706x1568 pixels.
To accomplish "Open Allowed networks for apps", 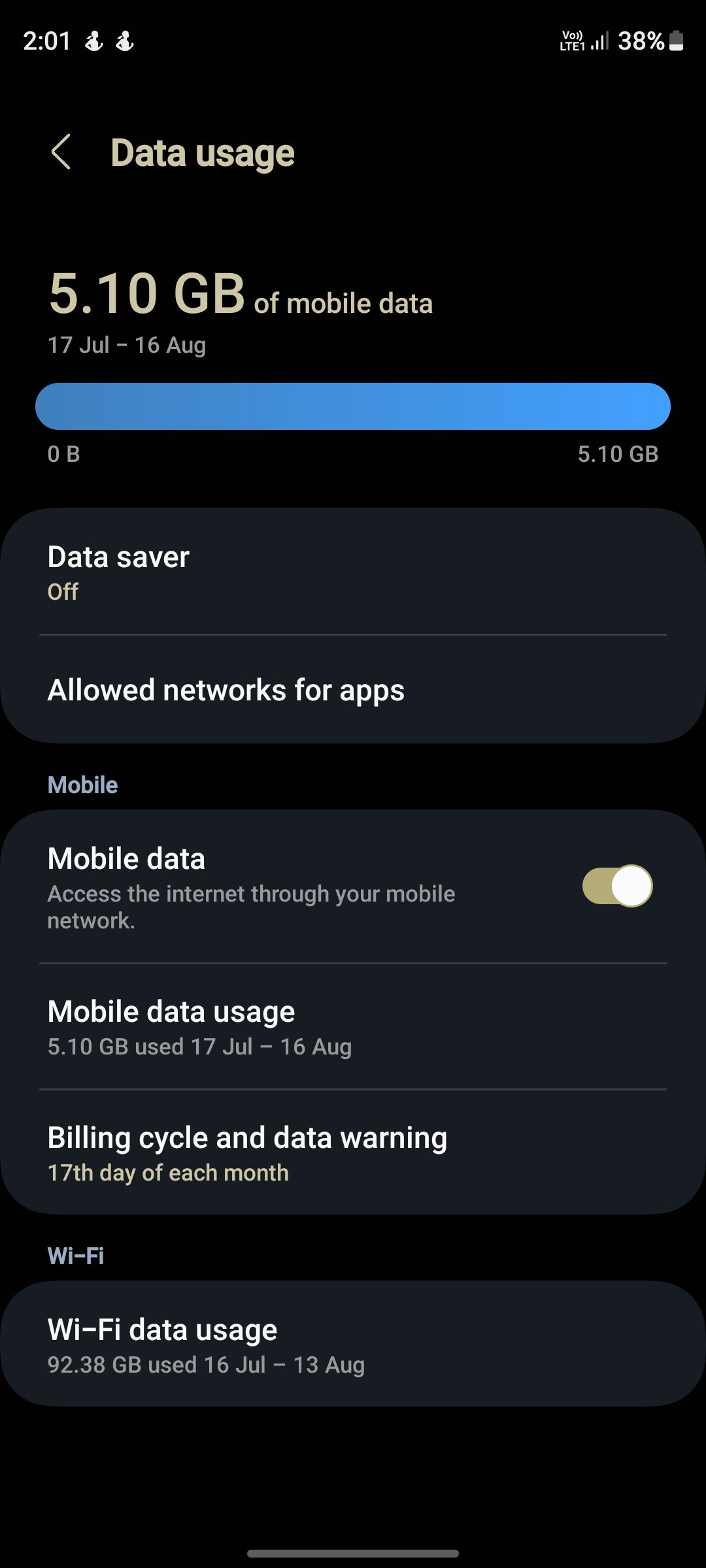I will click(353, 689).
